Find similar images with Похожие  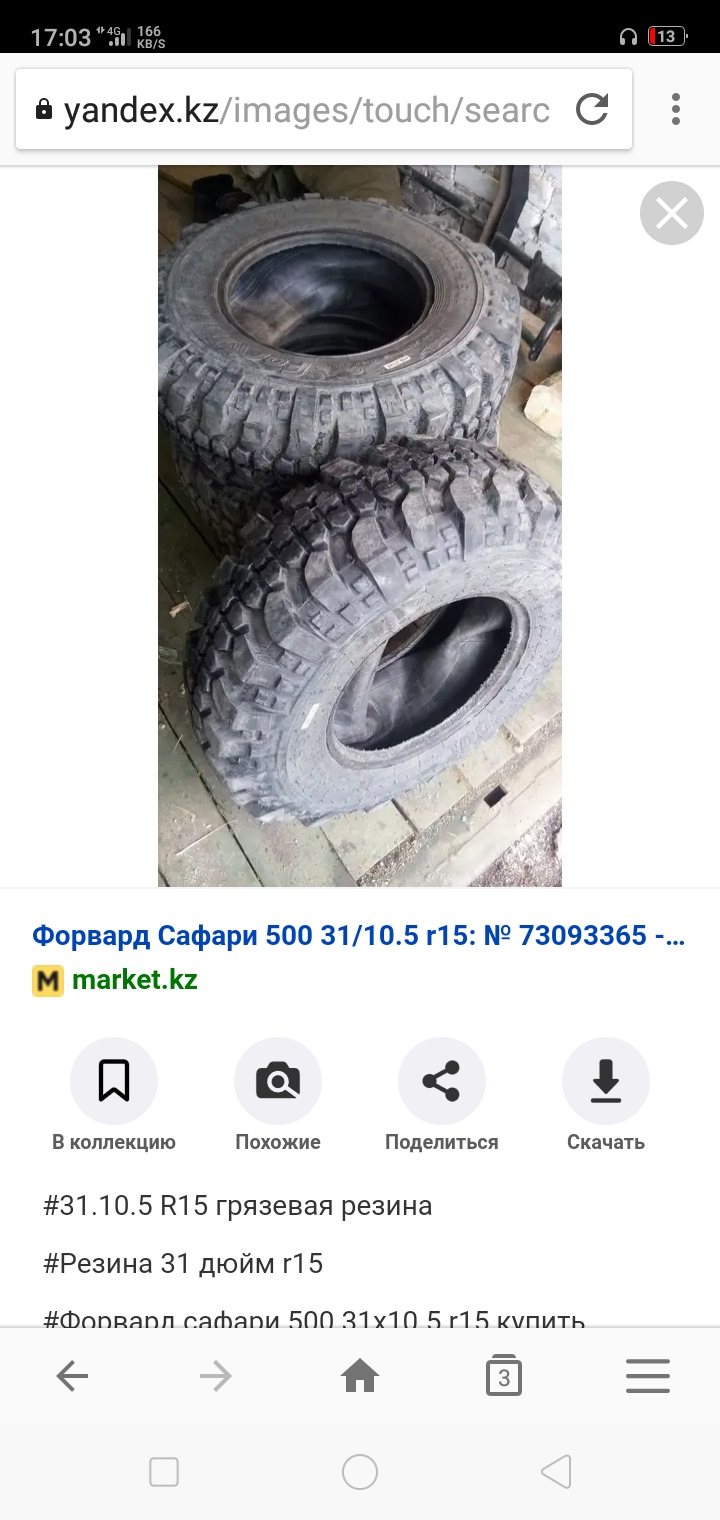coord(278,1096)
